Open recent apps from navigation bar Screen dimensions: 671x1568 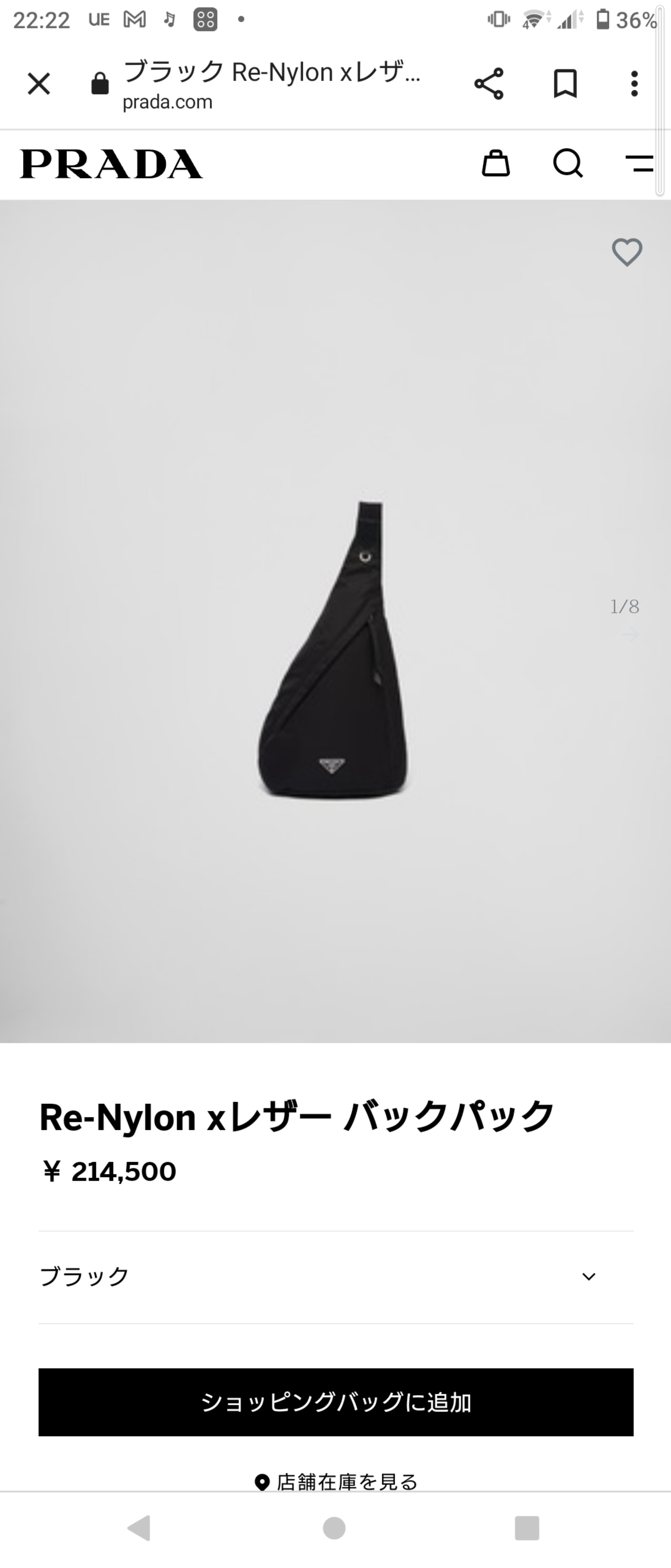pos(526,1528)
